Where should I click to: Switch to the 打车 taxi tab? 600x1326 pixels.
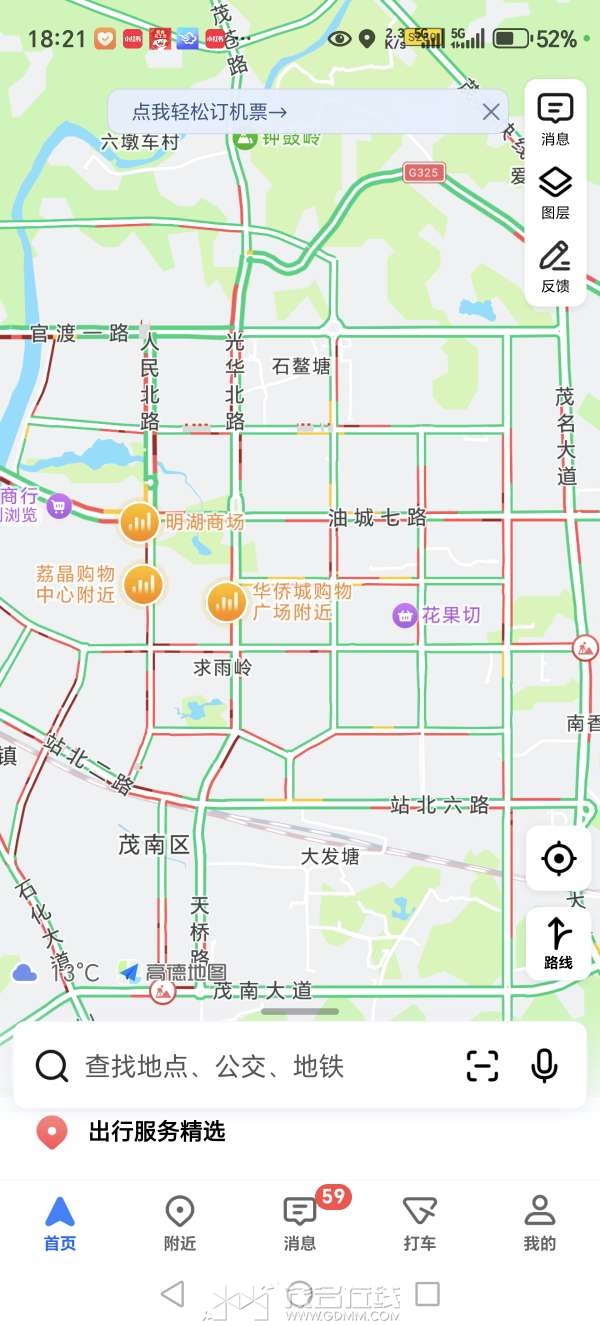(x=420, y=1223)
